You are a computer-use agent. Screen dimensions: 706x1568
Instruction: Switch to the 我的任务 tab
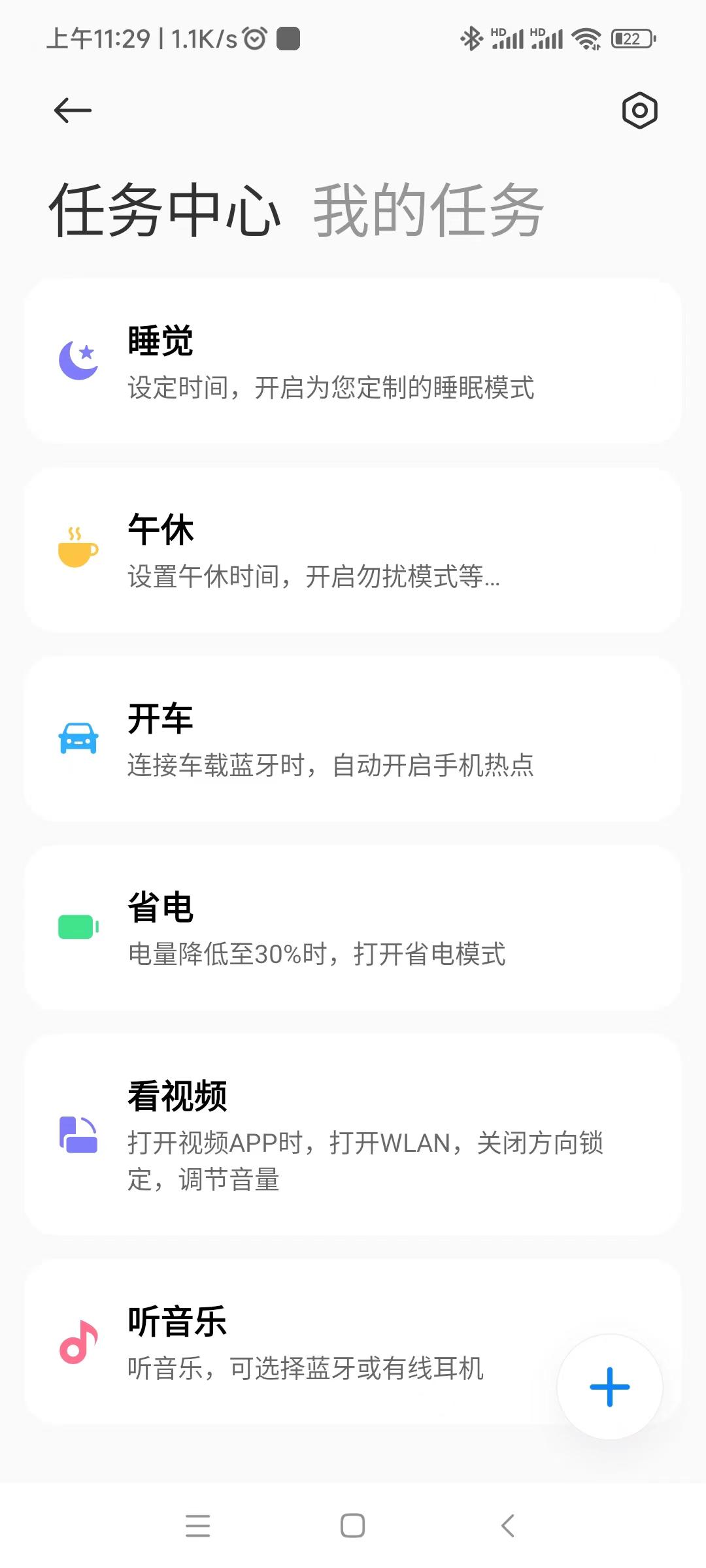tap(428, 210)
